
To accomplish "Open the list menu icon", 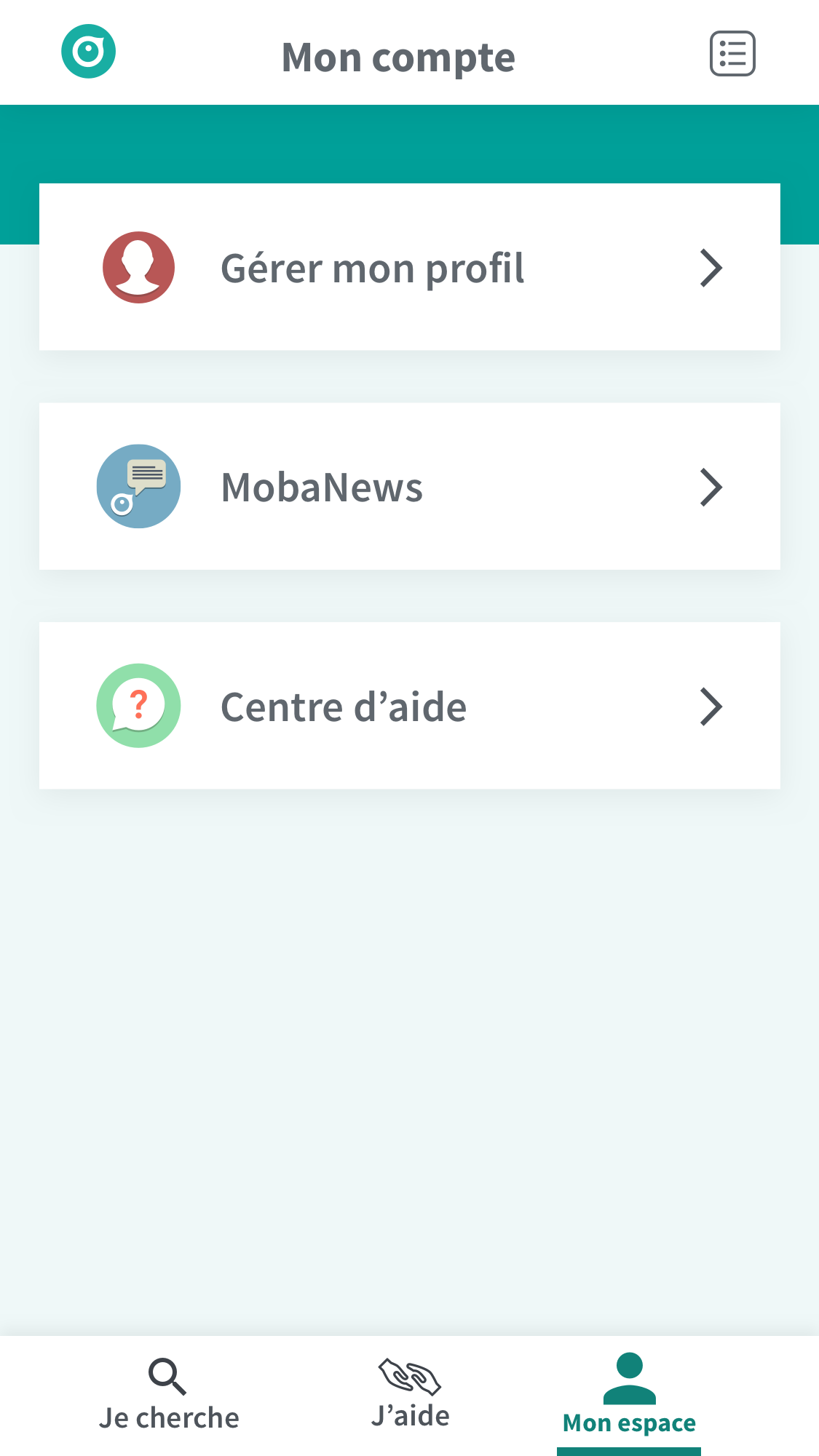I will coord(732,53).
